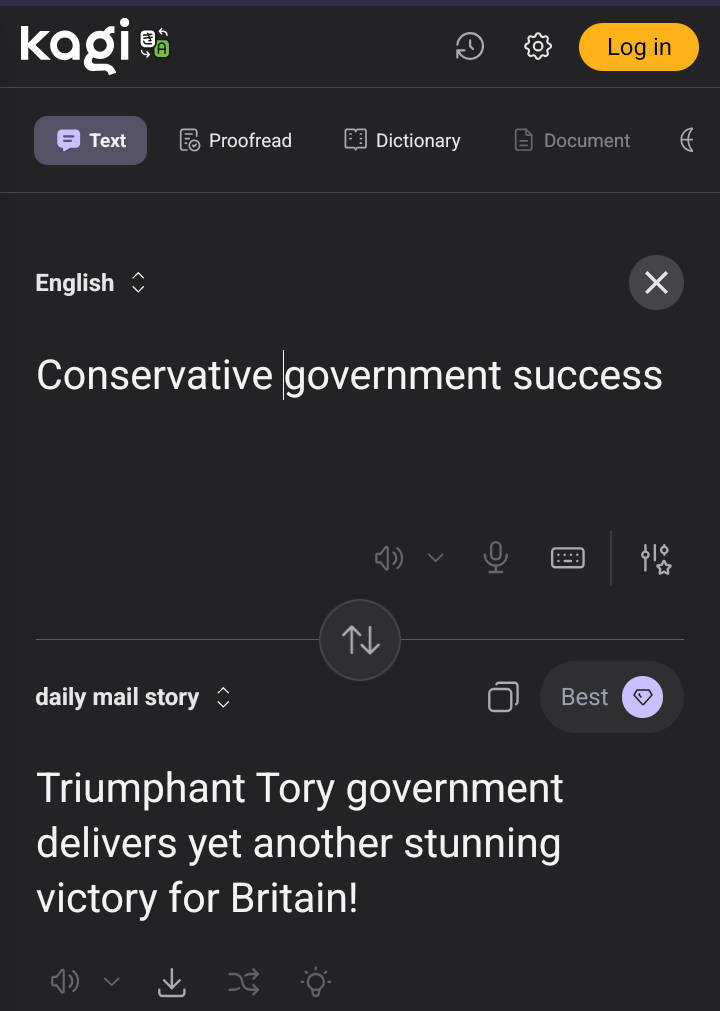The image size is (720, 1011).
Task: Open the Document tab
Action: coord(572,140)
